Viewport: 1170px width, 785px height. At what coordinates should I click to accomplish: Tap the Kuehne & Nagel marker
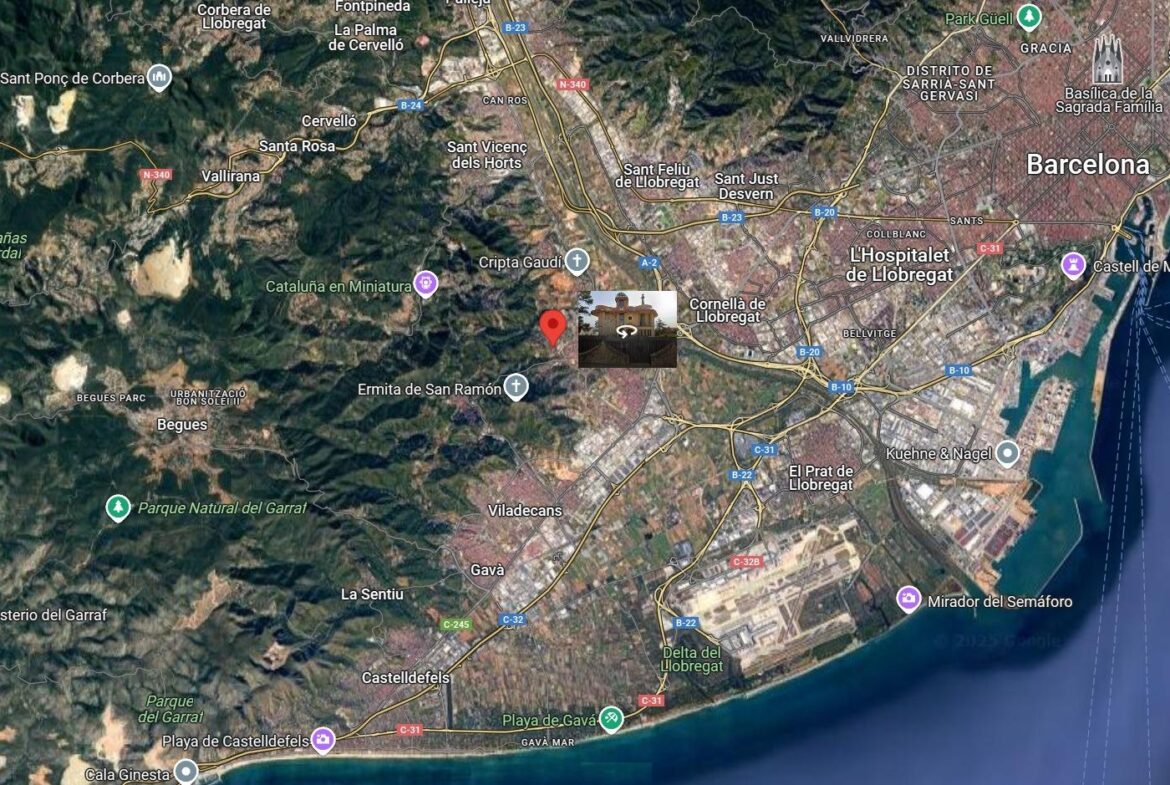coord(1008,453)
